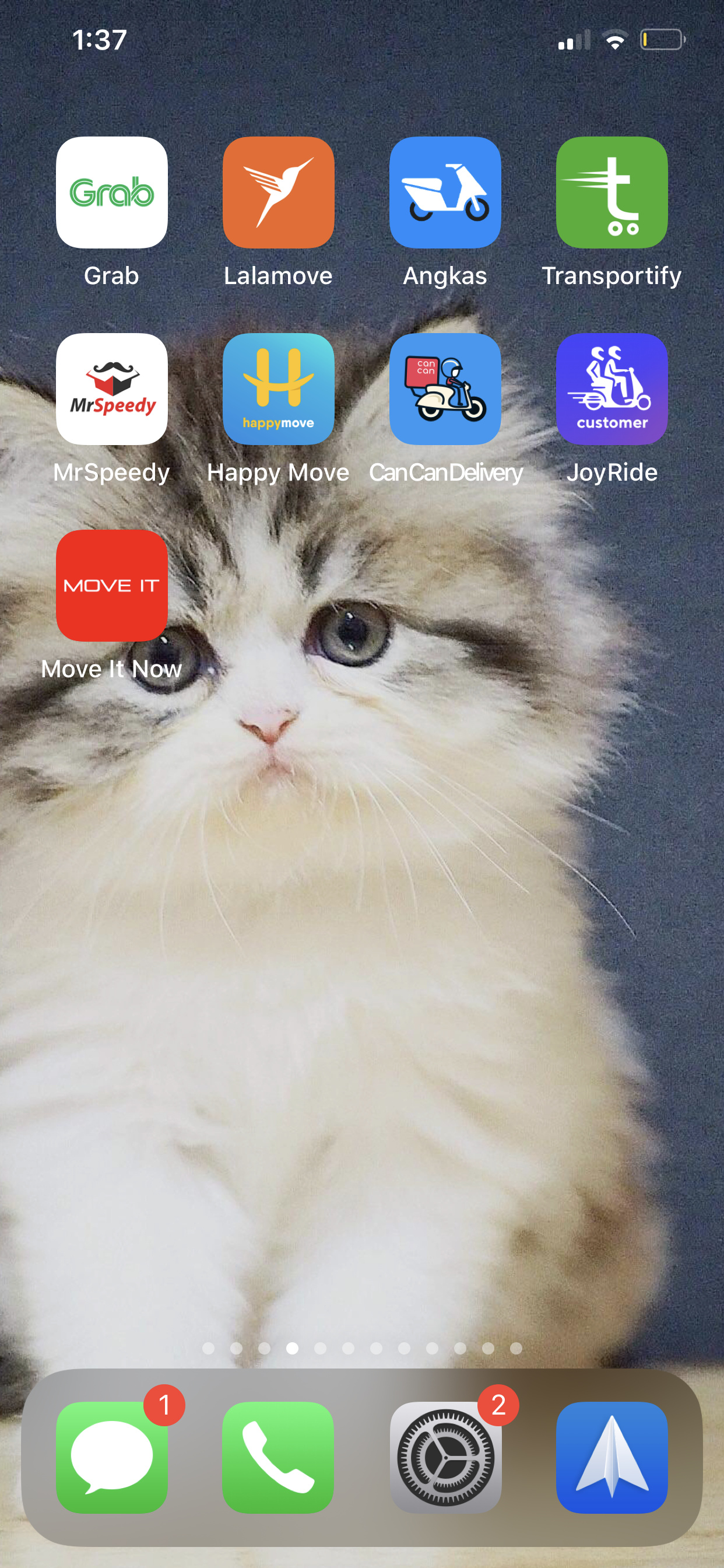Open the Phone app in the dock
This screenshot has width=724, height=1568.
click(278, 1458)
